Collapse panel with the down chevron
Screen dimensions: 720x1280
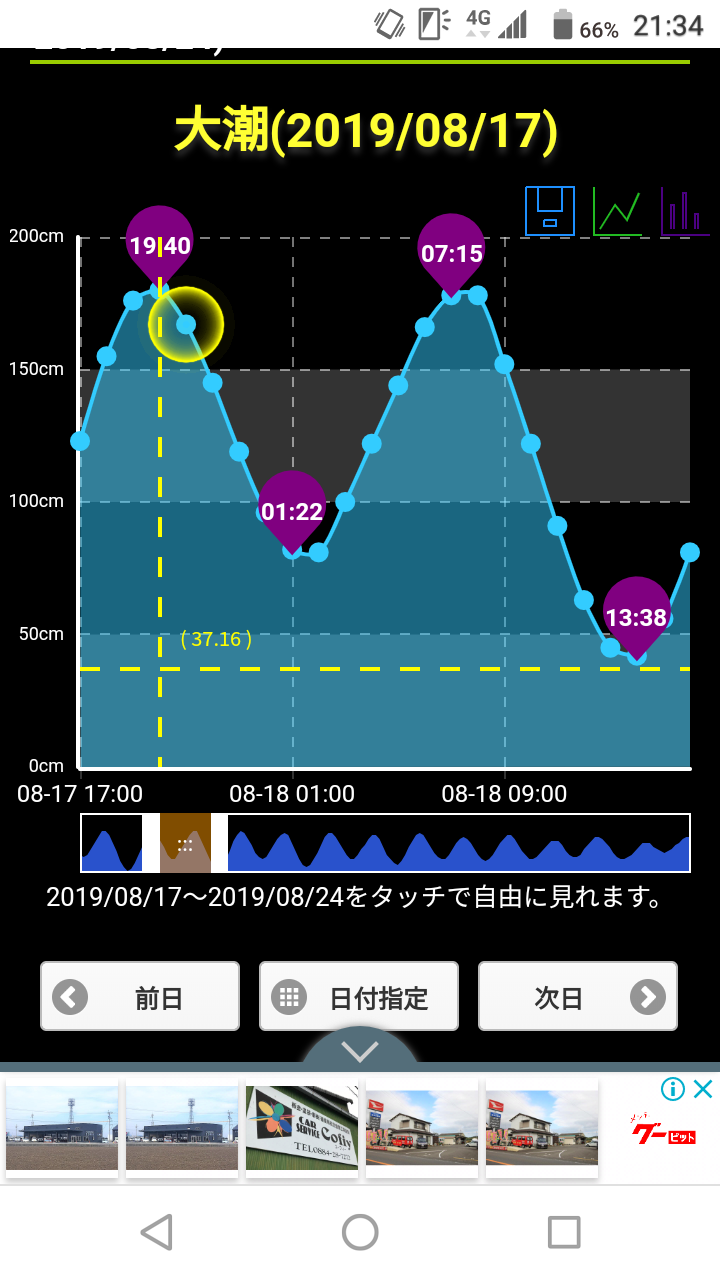(360, 1050)
